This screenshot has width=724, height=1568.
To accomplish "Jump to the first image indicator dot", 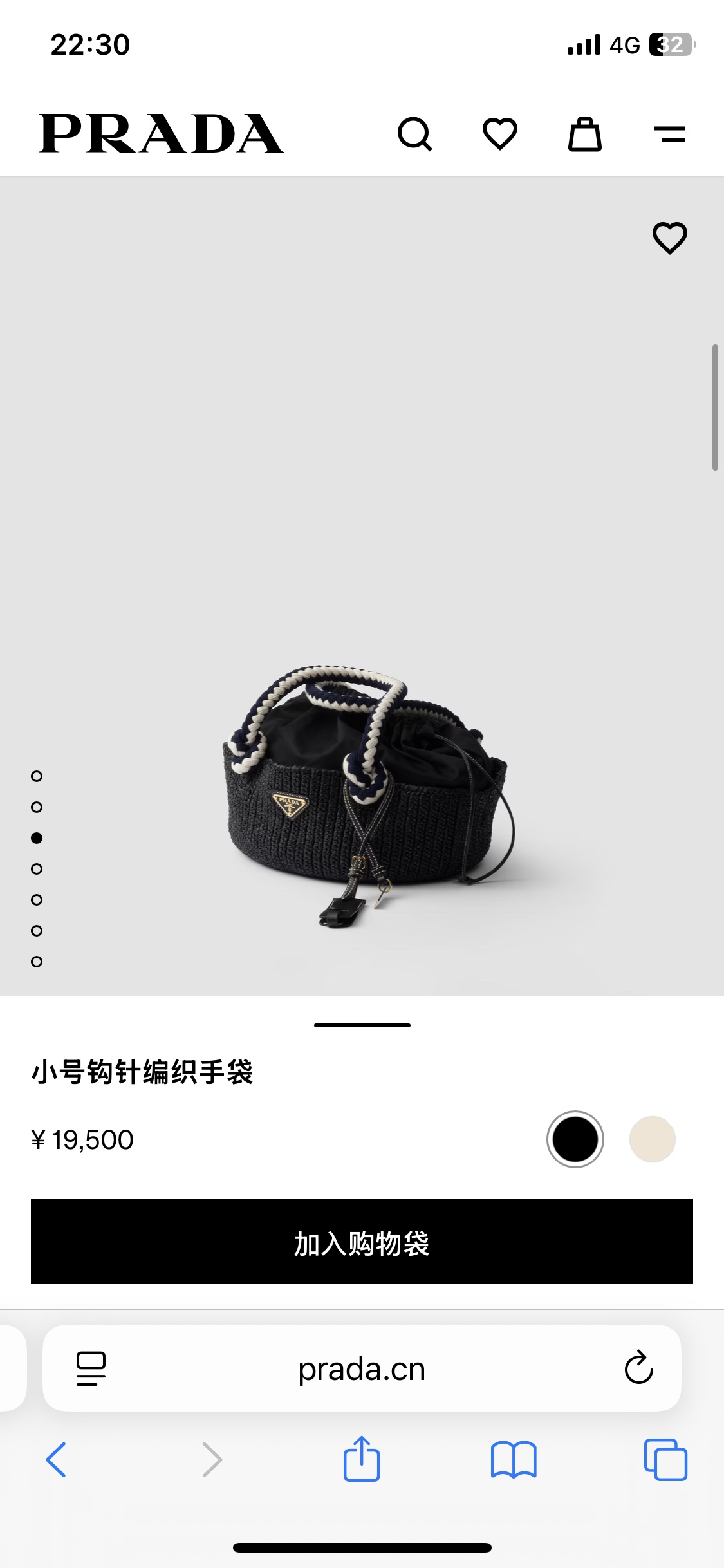I will tap(37, 776).
